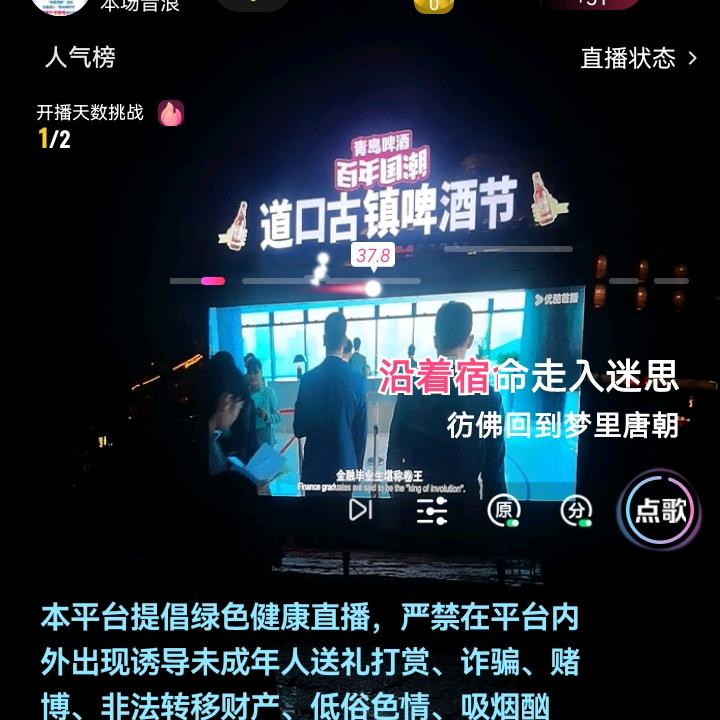This screenshot has width=720, height=720.
Task: Open 直播状态 live status
Action: [x=639, y=58]
